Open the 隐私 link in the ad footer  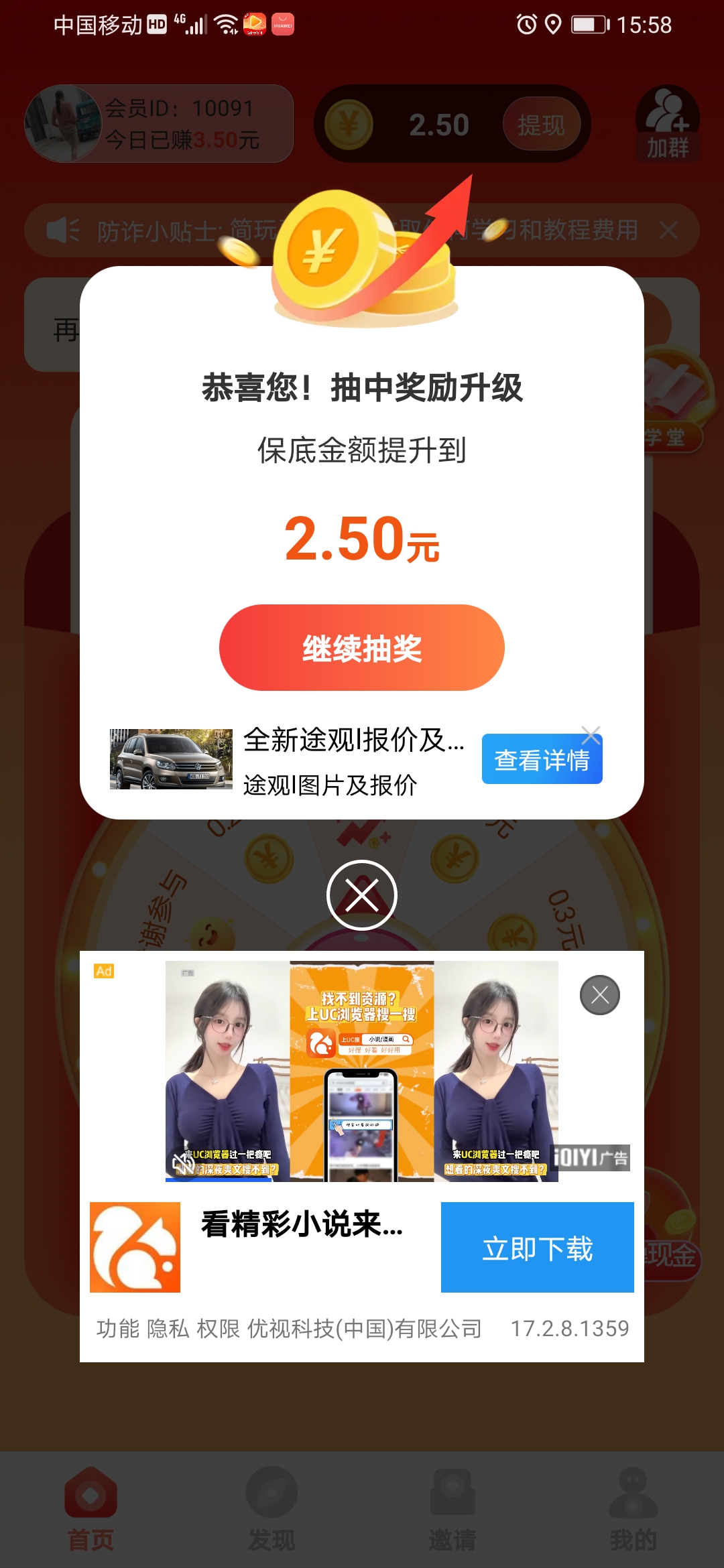(x=168, y=1328)
